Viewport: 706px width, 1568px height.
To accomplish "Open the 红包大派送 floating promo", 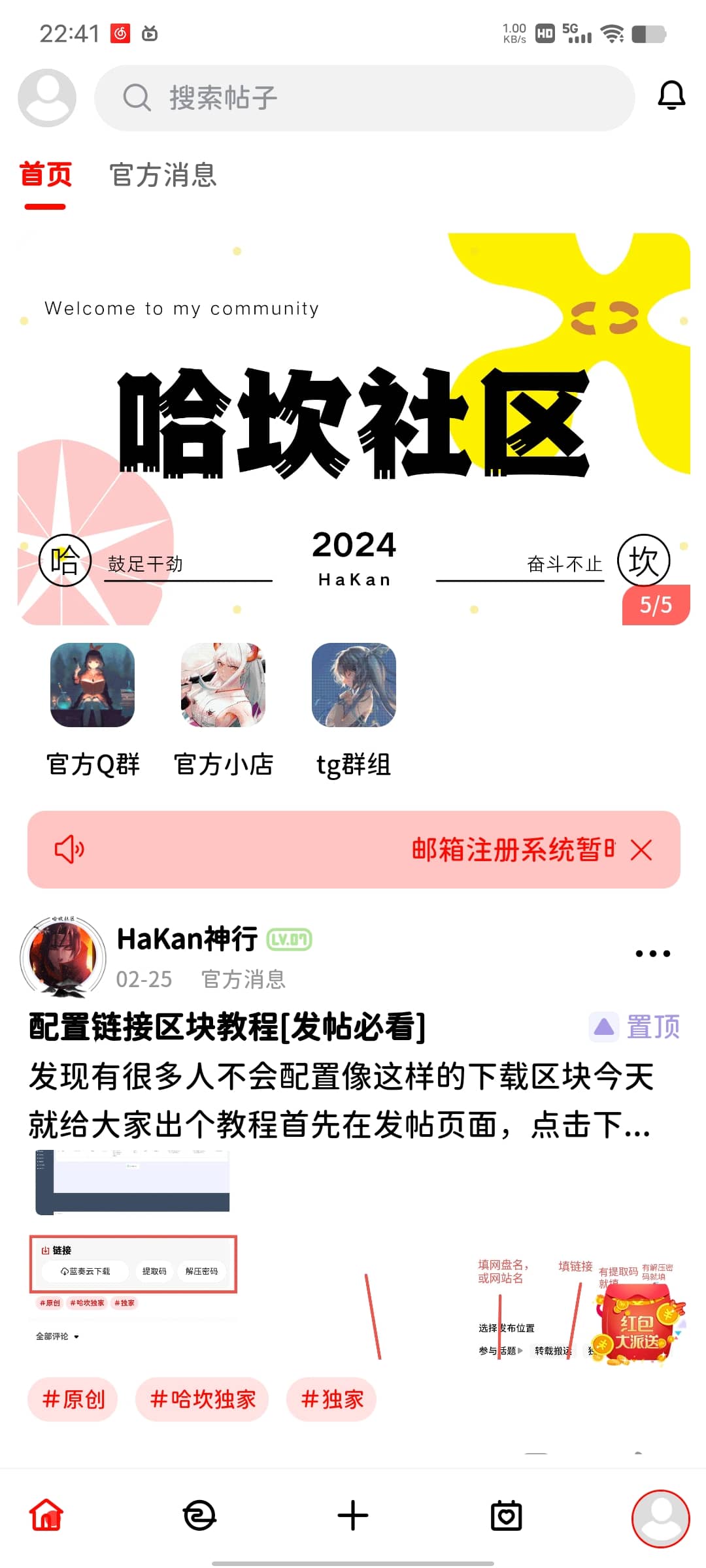I will coord(637,1323).
